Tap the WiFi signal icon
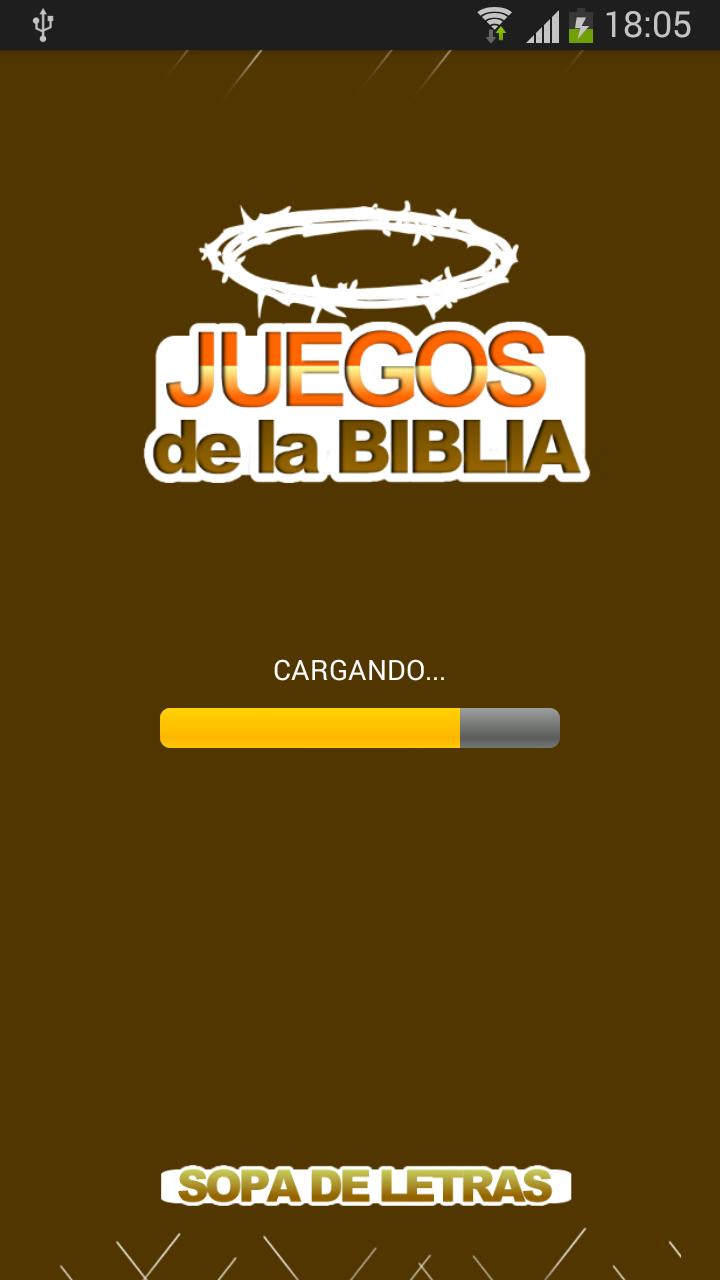Image resolution: width=720 pixels, height=1280 pixels. 492,22
